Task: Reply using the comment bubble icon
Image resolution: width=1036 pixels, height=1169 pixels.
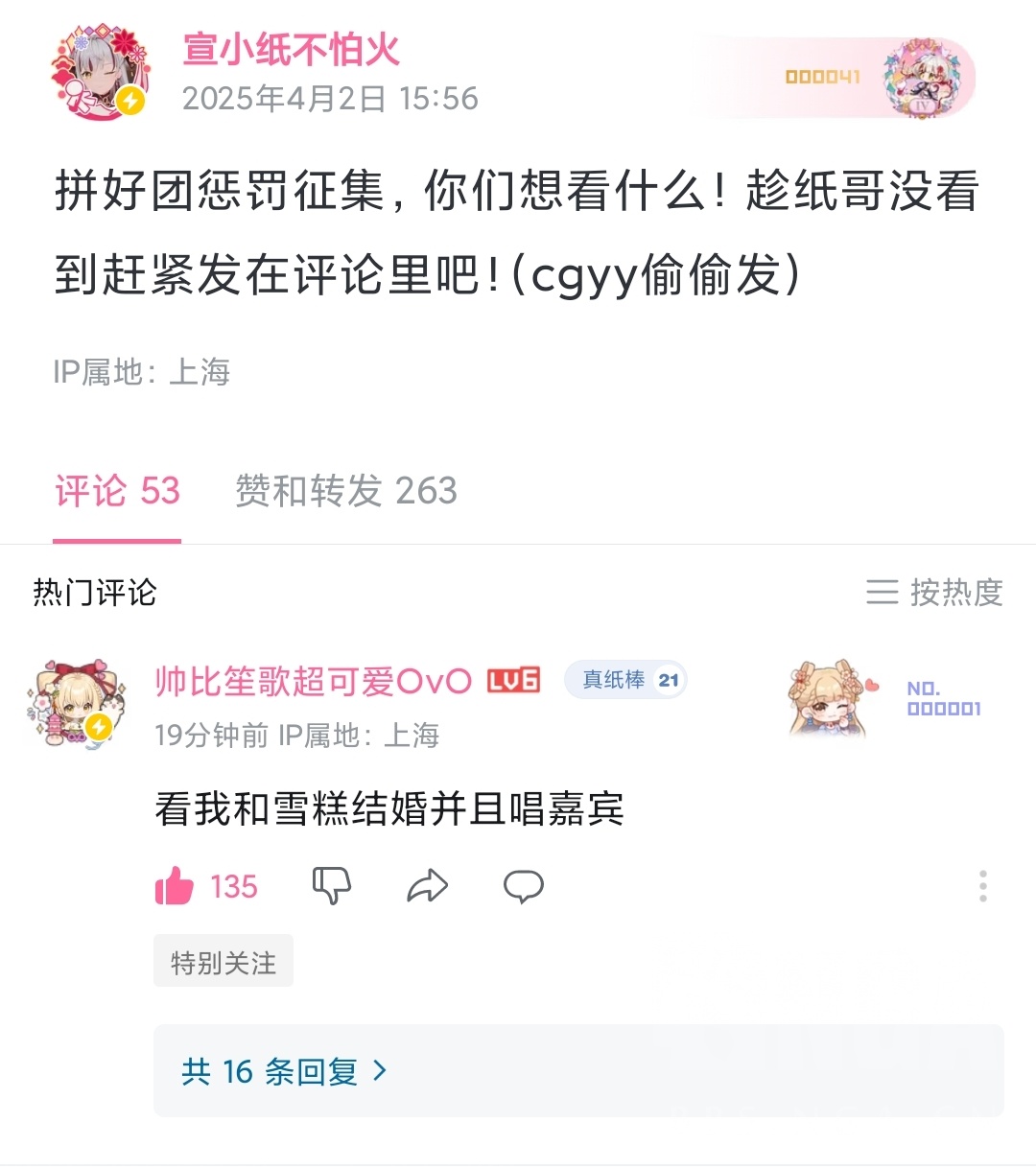Action: pyautogui.click(x=523, y=887)
